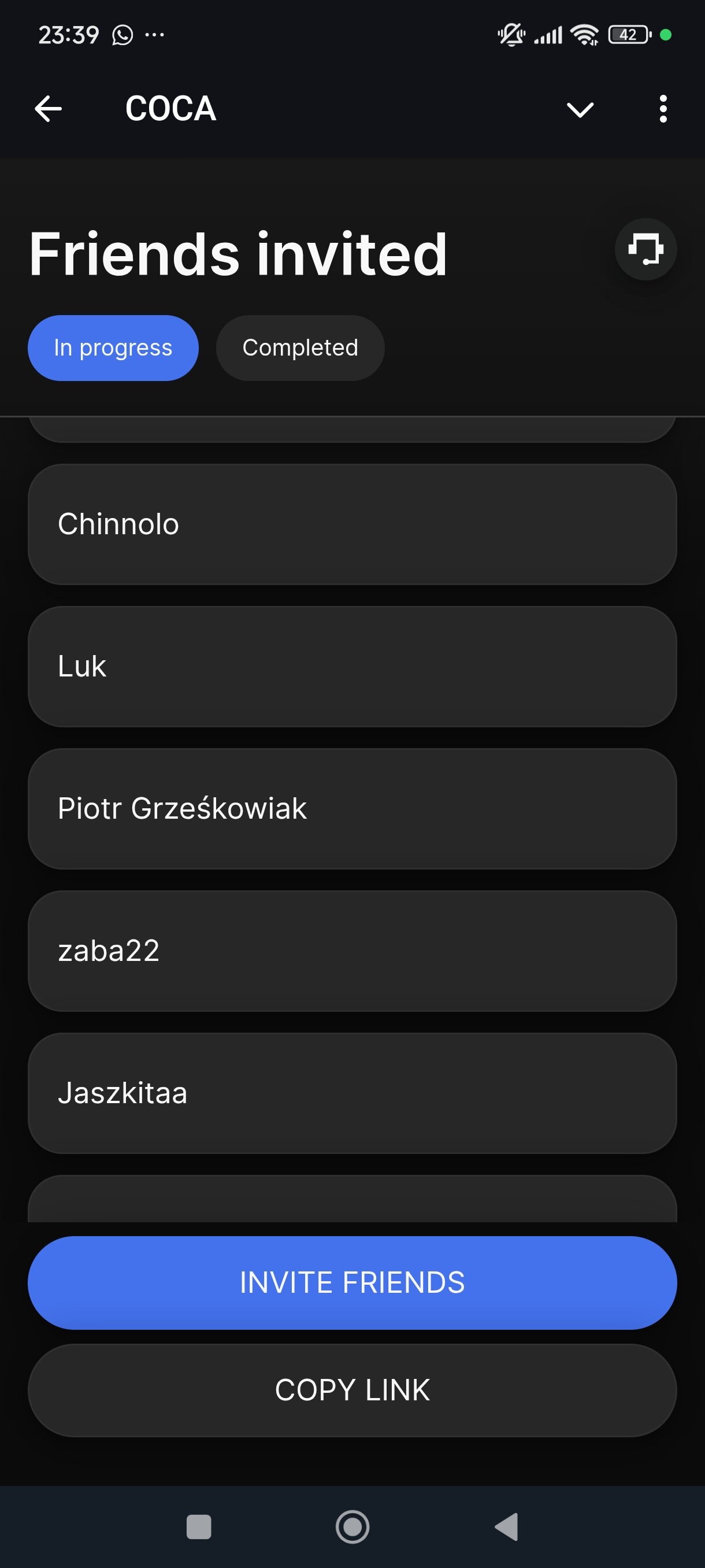Open the Jaszkitaa entry
705x1568 pixels.
coord(352,1093)
